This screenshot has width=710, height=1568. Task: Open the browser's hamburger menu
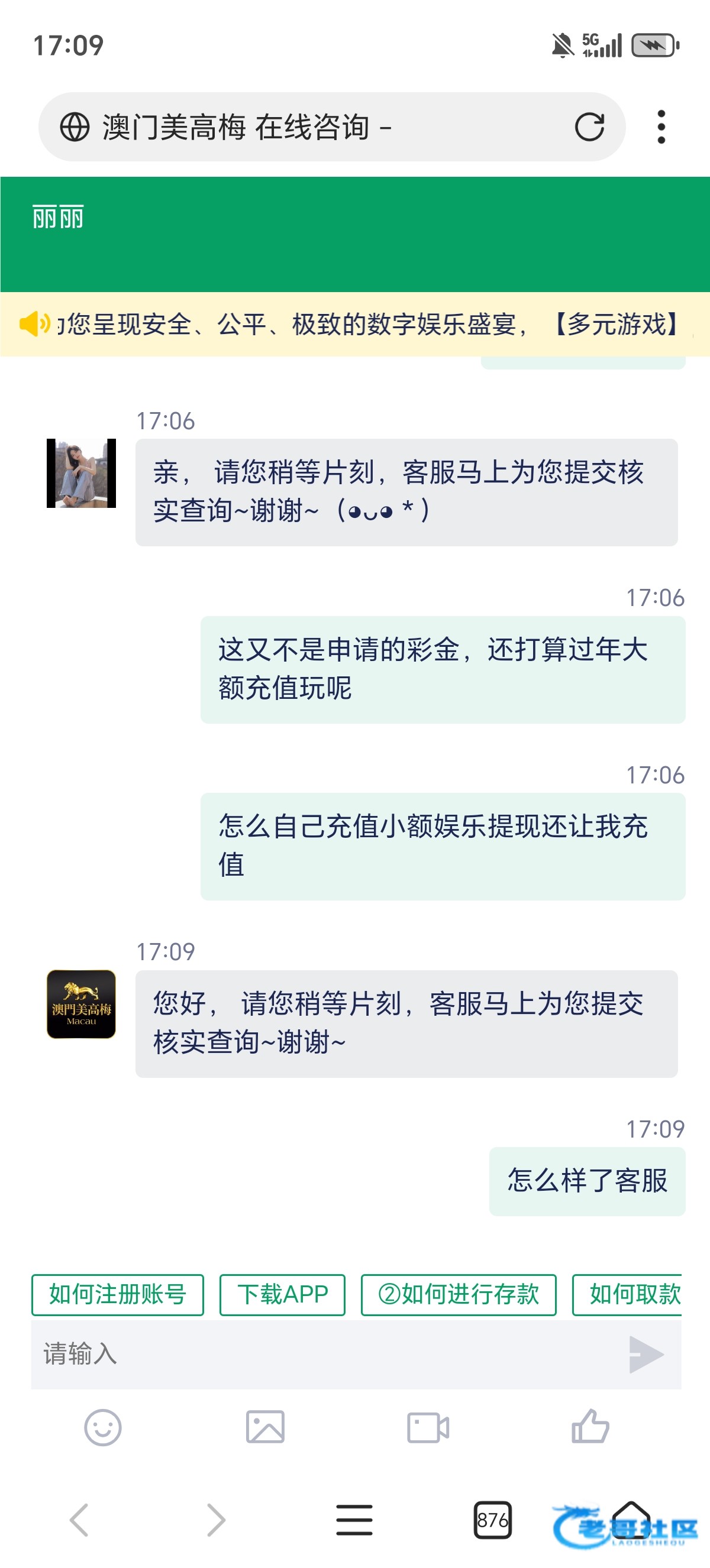click(x=354, y=1520)
